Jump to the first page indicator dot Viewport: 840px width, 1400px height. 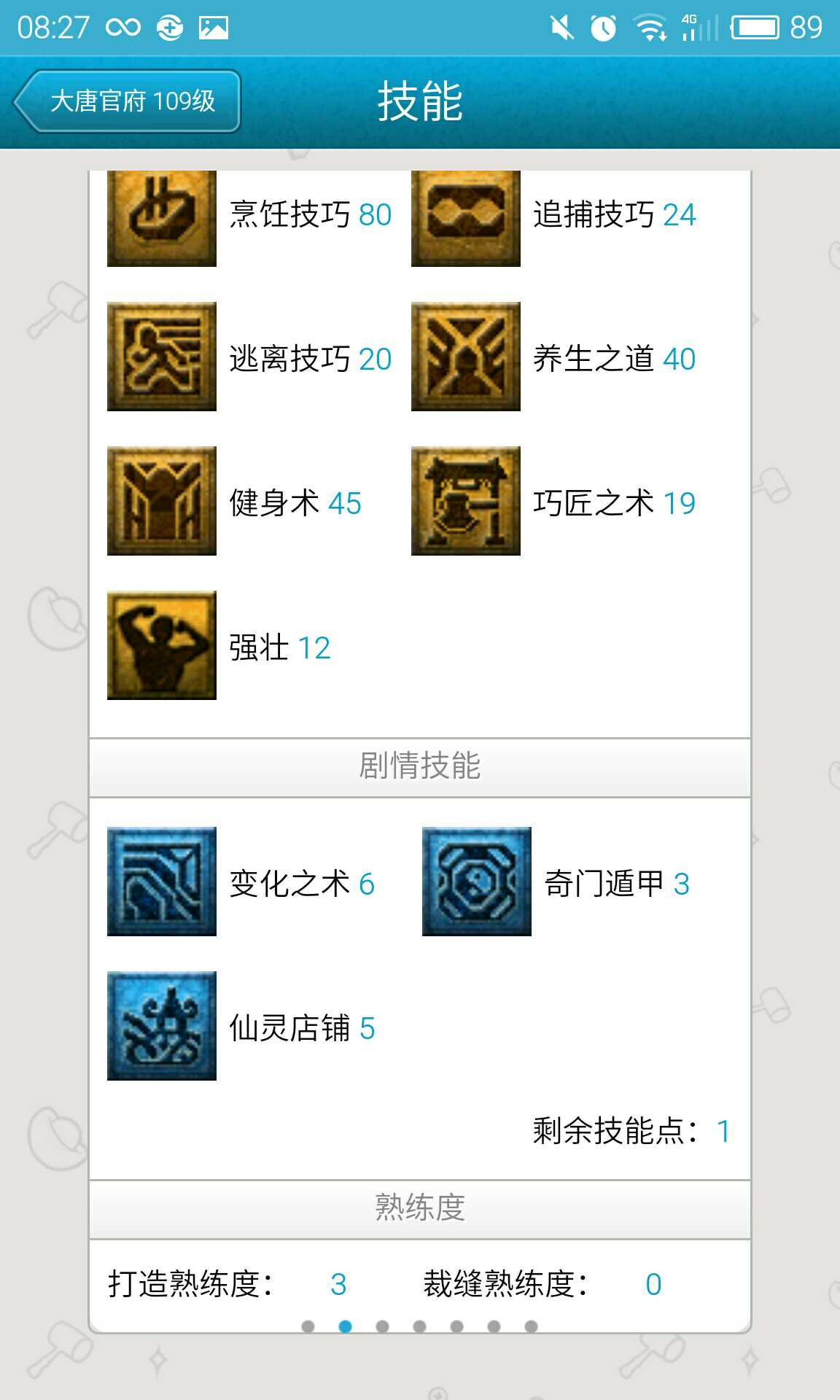pyautogui.click(x=308, y=1326)
